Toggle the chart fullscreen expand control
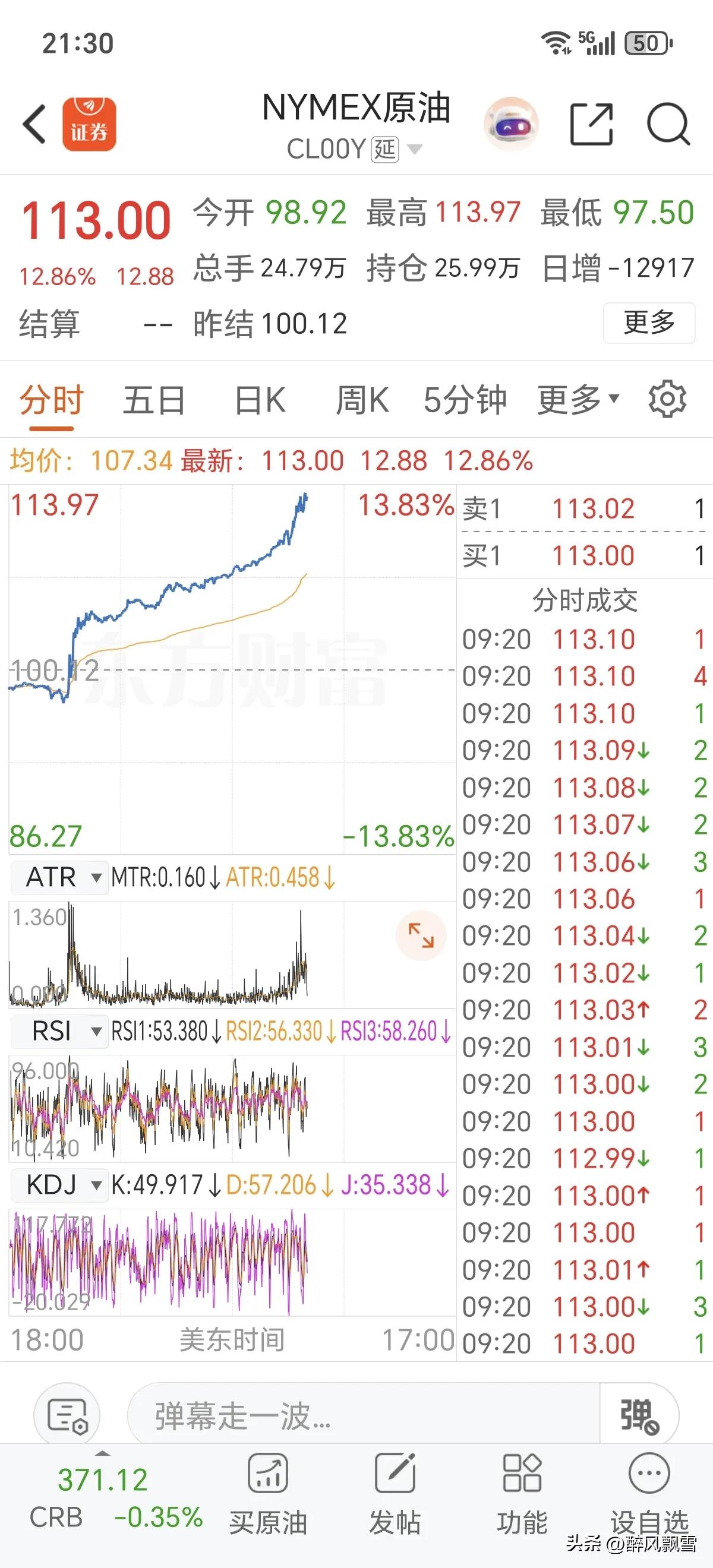The image size is (713, 1568). (x=421, y=937)
